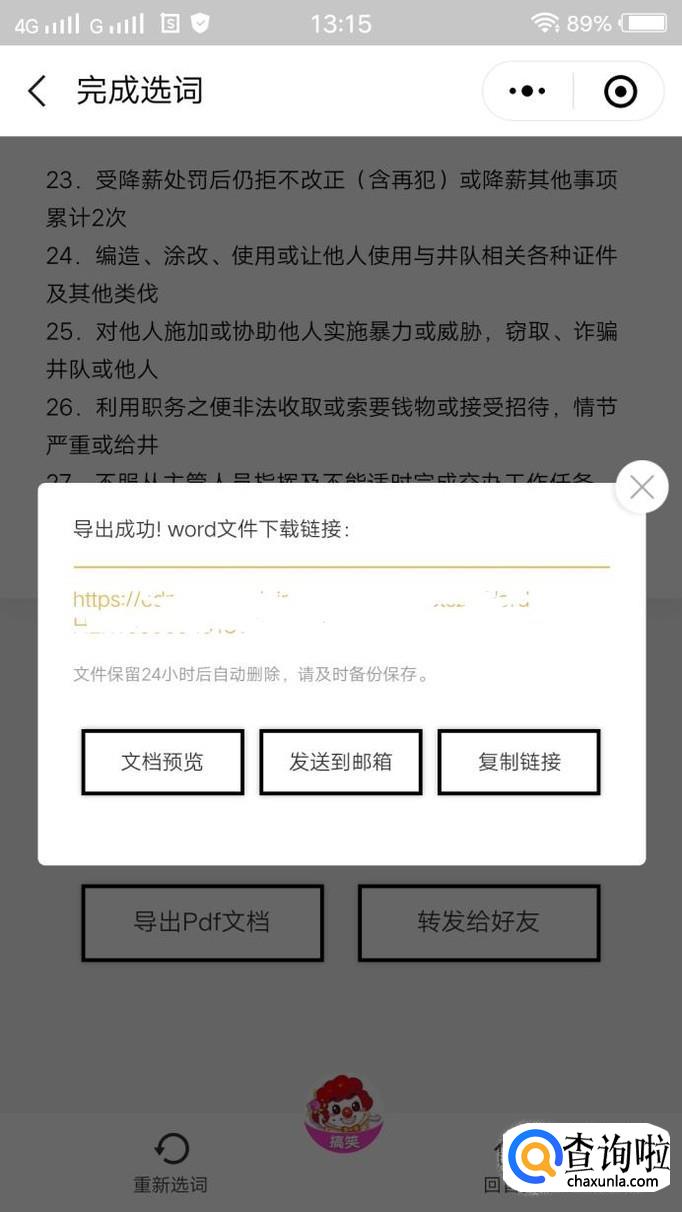
Task: Go back from 完成选词 page
Action: 37,91
